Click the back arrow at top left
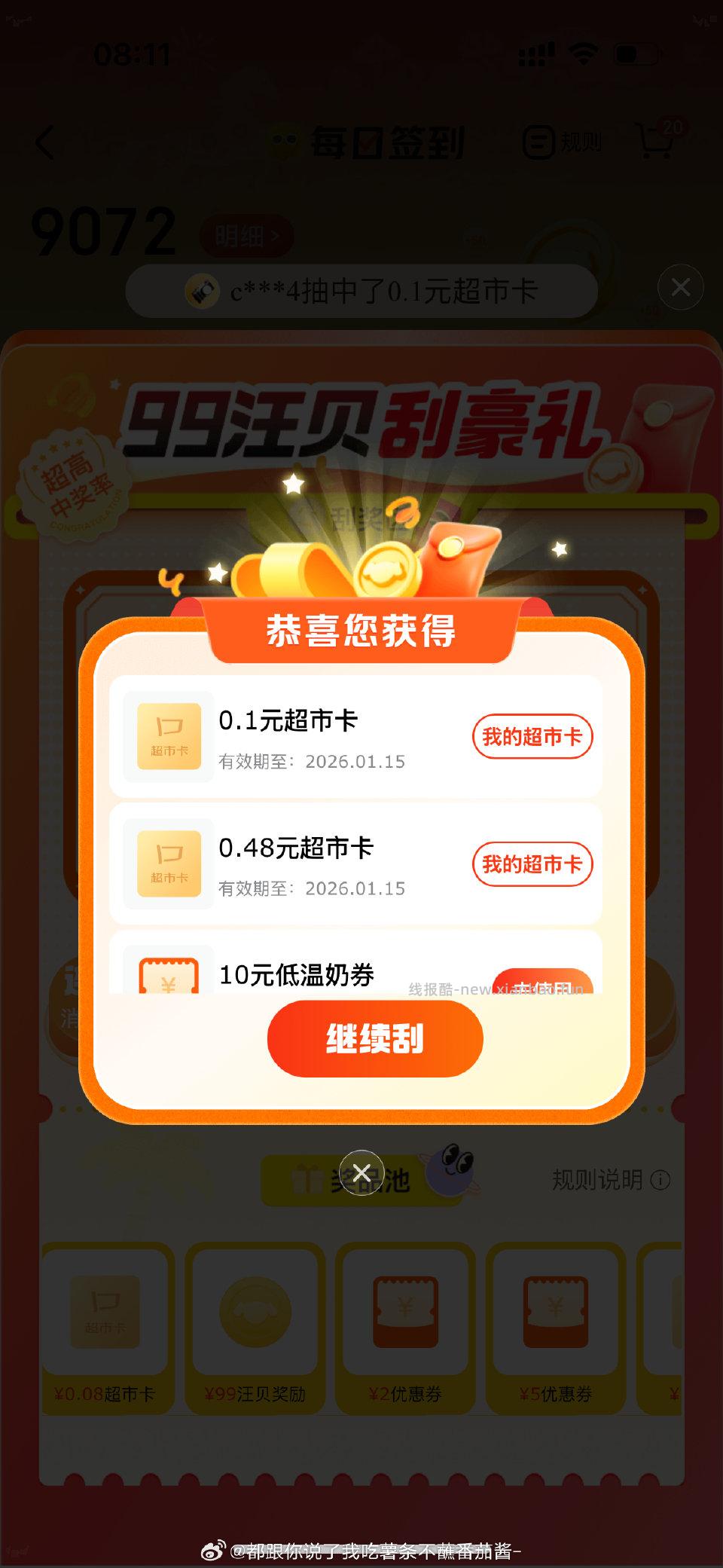The width and height of the screenshot is (723, 1568). coord(45,142)
